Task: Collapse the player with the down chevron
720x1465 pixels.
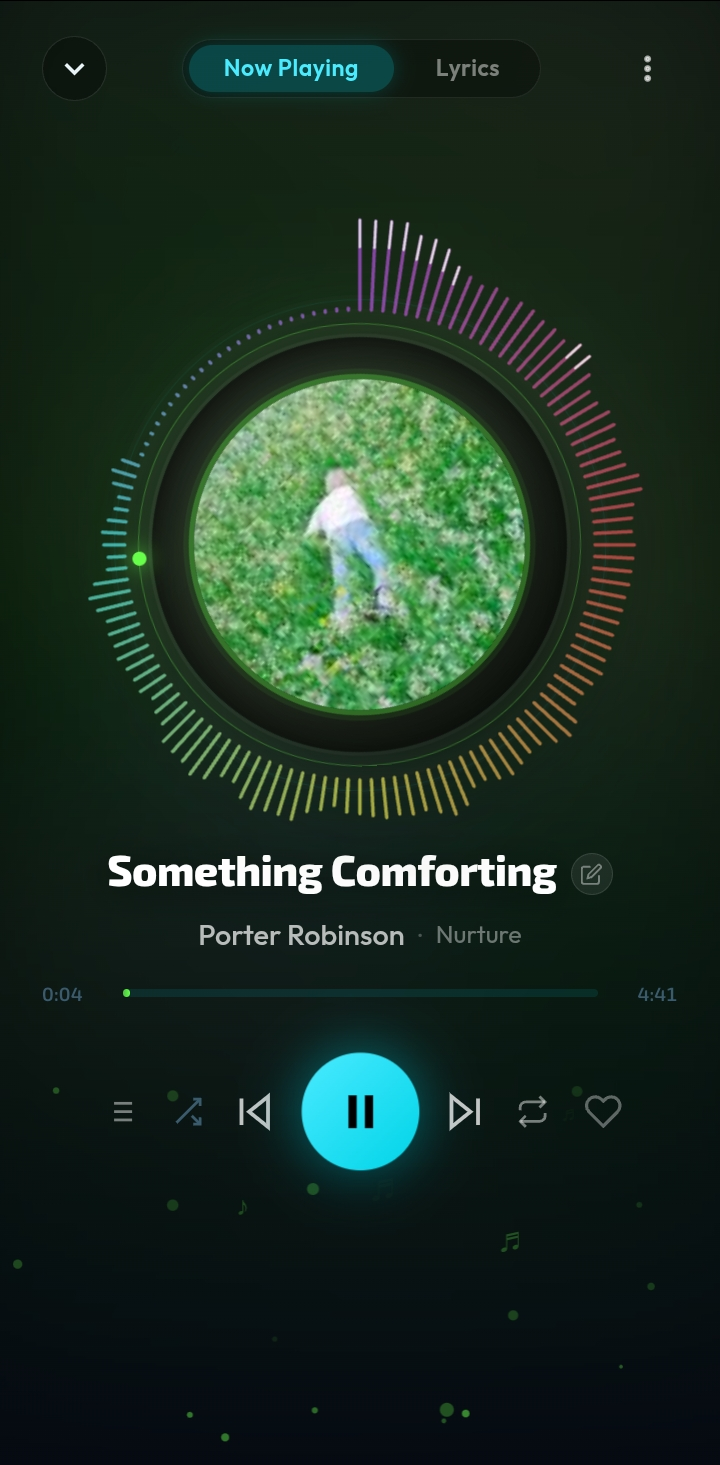Action: click(74, 68)
